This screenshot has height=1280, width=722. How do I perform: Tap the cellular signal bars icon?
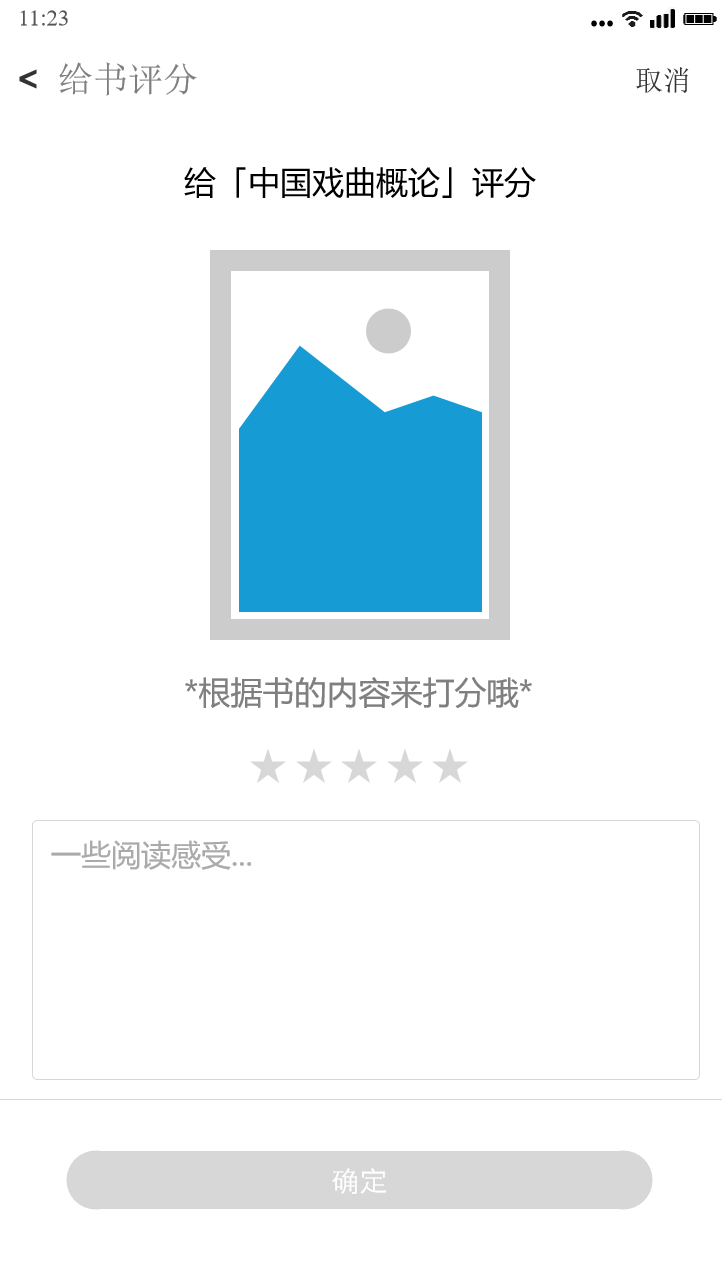pos(663,17)
